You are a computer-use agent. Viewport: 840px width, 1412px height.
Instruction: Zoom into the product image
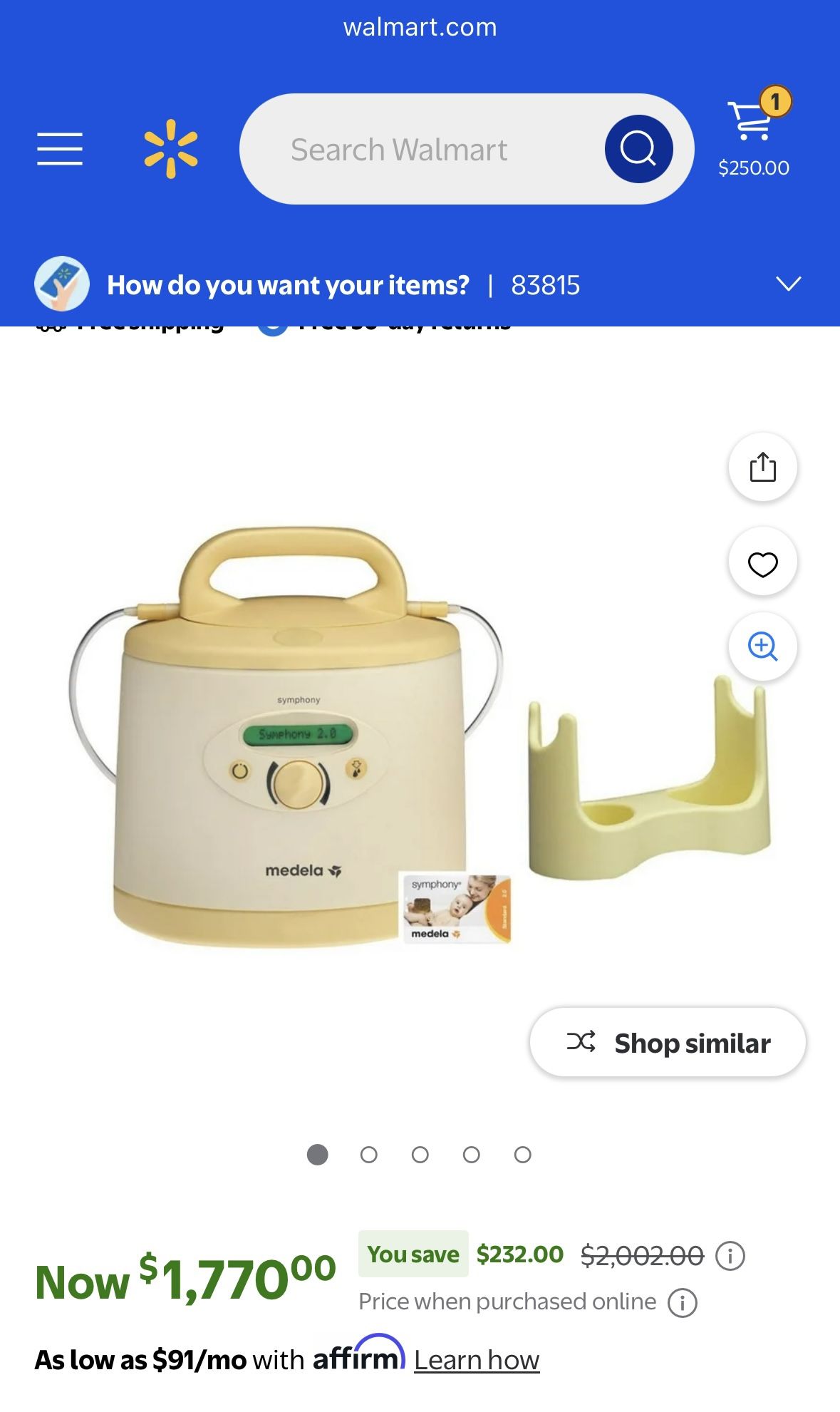762,646
